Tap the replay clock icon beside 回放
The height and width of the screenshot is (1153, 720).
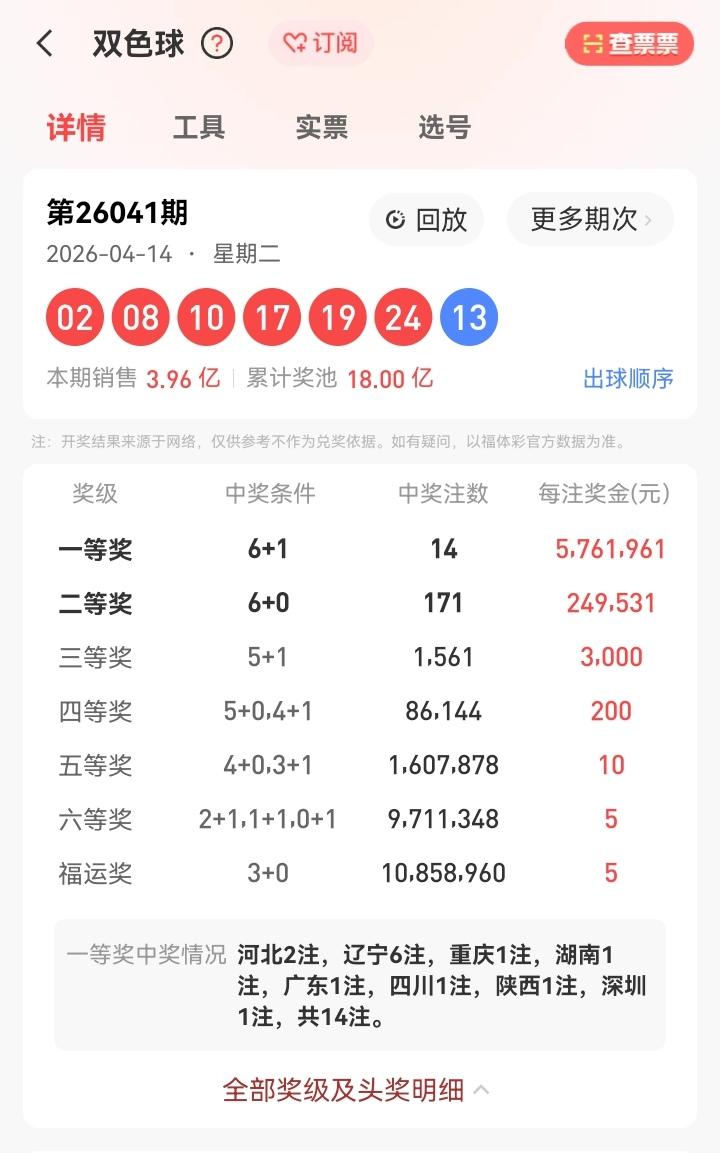394,220
